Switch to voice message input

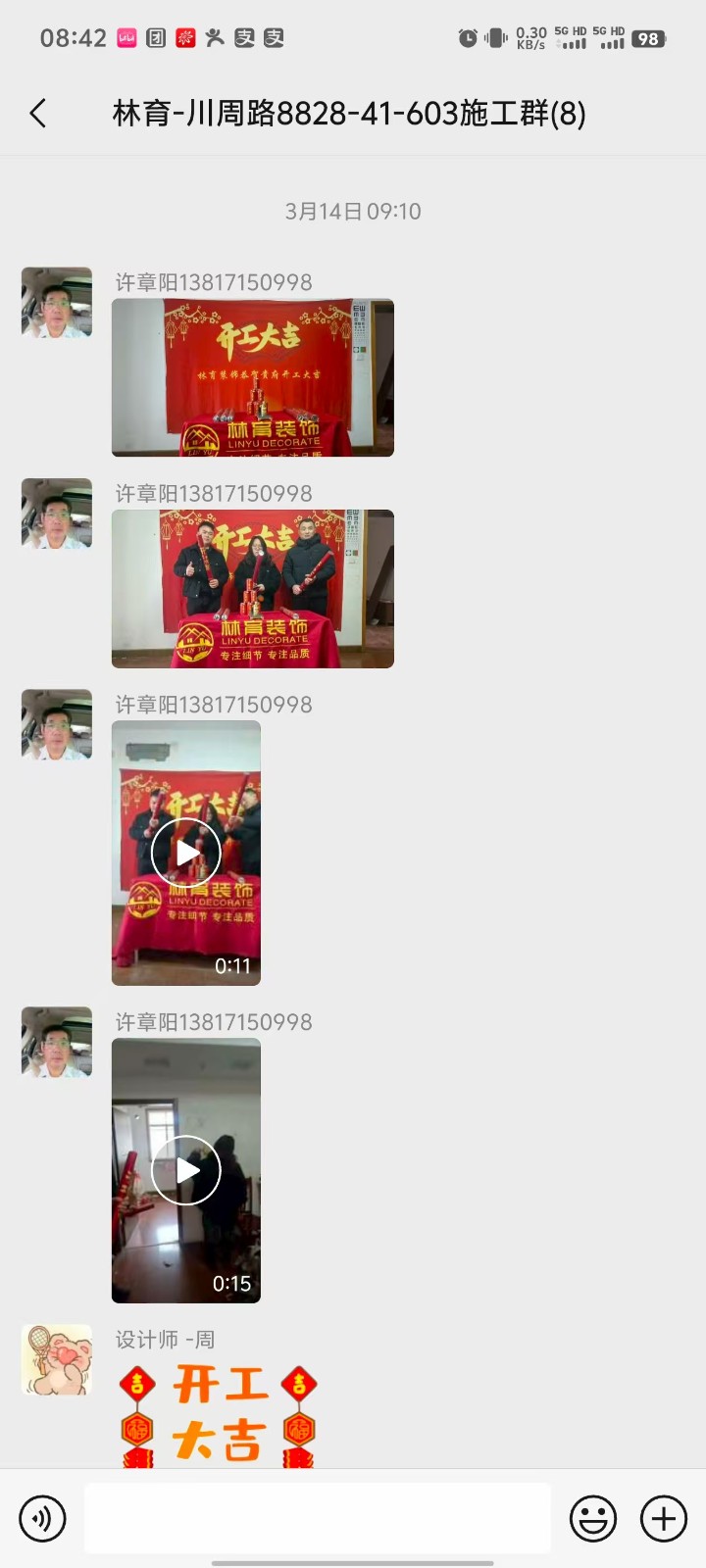[x=42, y=1519]
